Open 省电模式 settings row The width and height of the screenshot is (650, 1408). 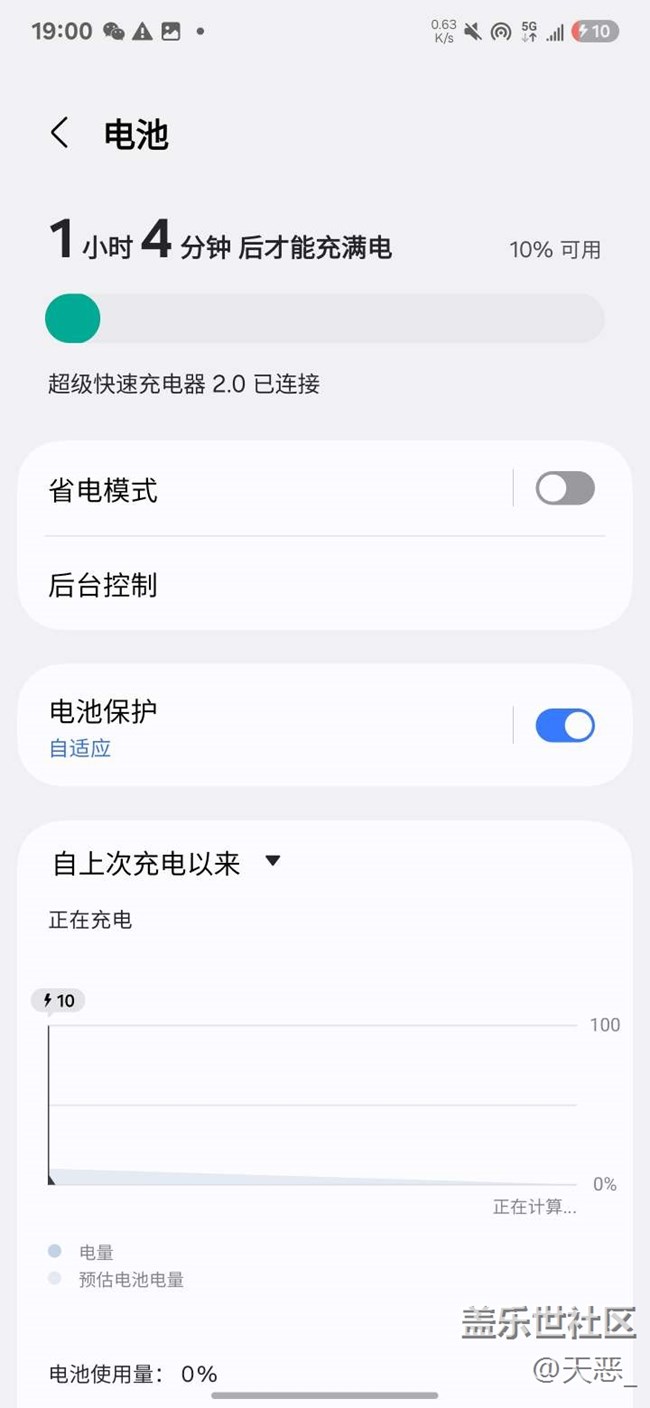pyautogui.click(x=264, y=490)
